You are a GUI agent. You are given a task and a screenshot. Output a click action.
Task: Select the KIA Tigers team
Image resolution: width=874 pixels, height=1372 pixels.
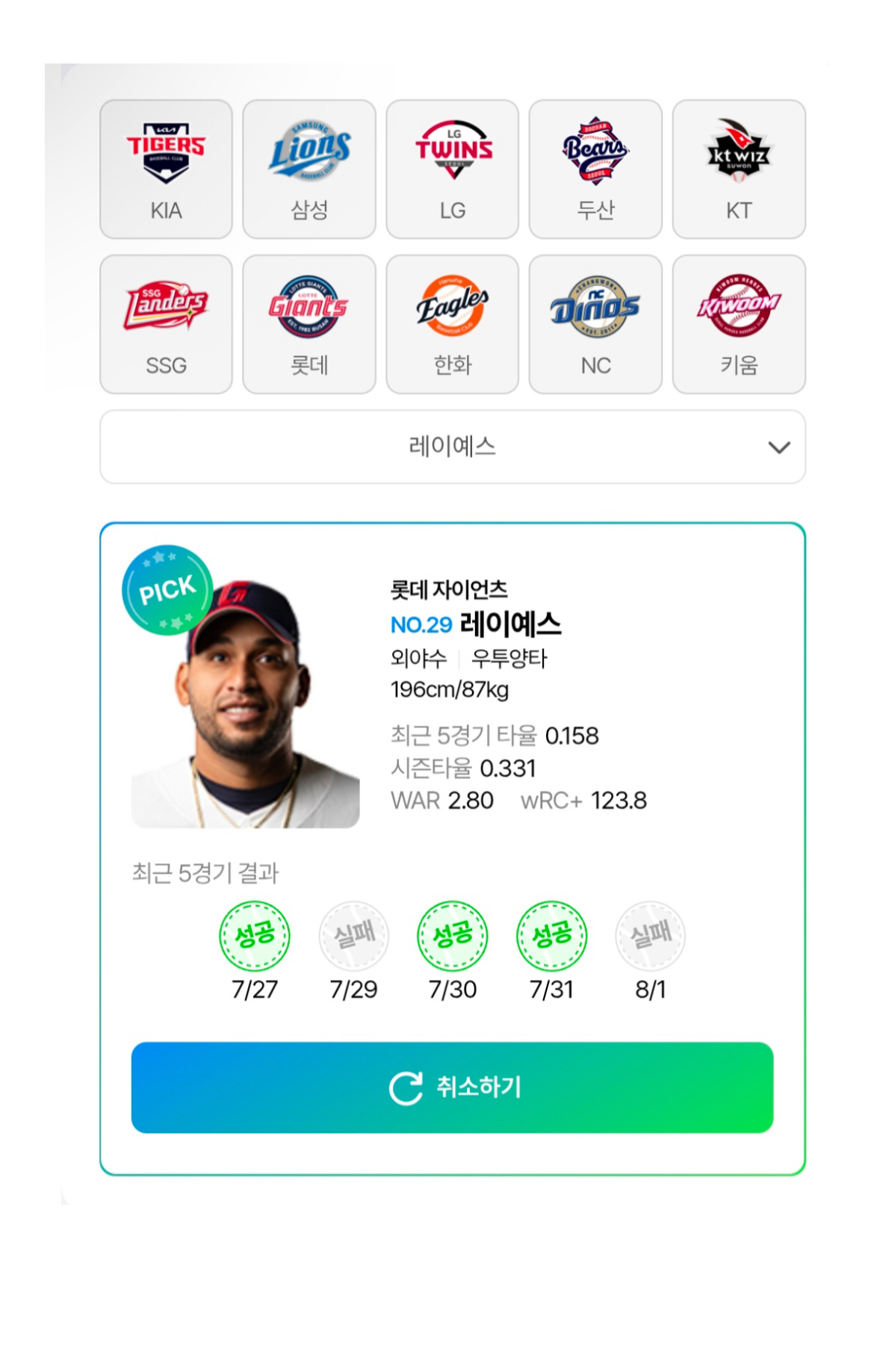pos(166,170)
